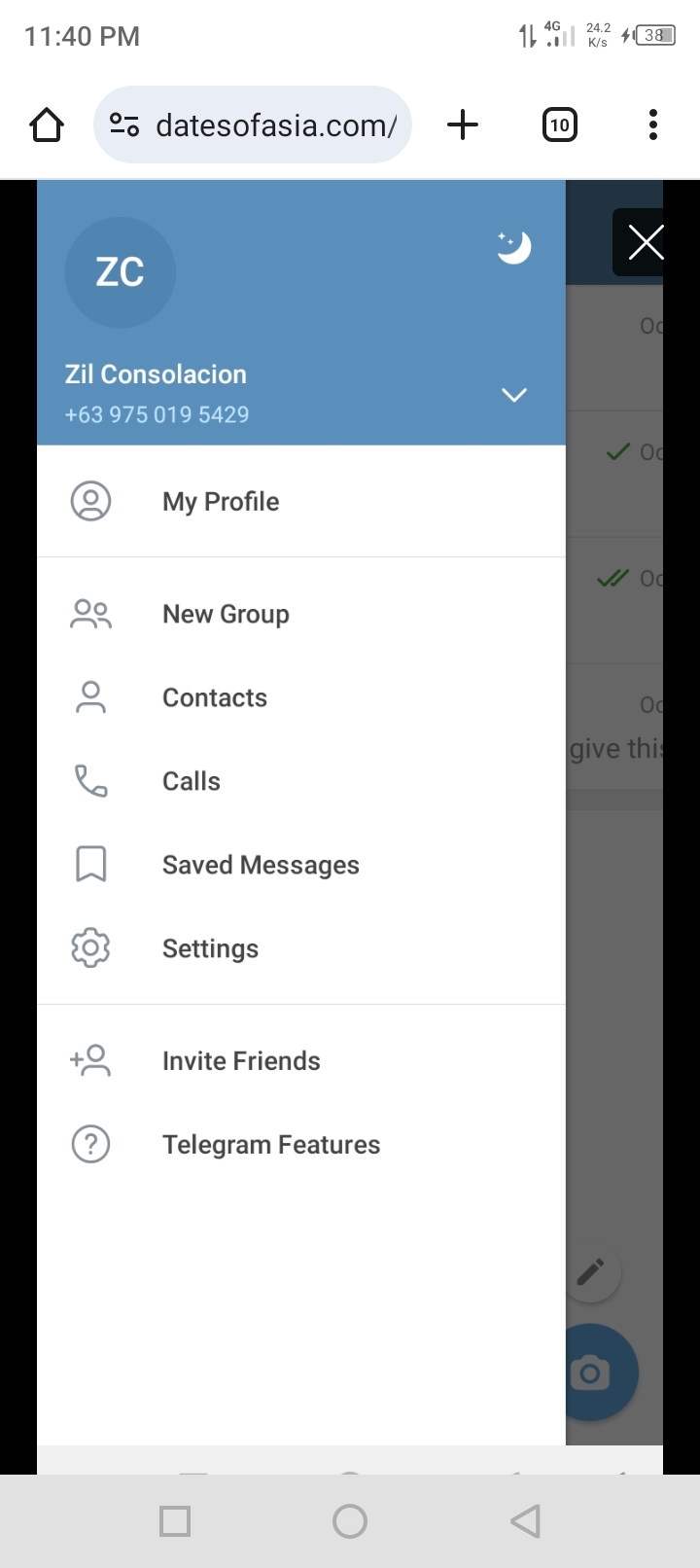
Task: Open Settings
Action: click(x=210, y=949)
